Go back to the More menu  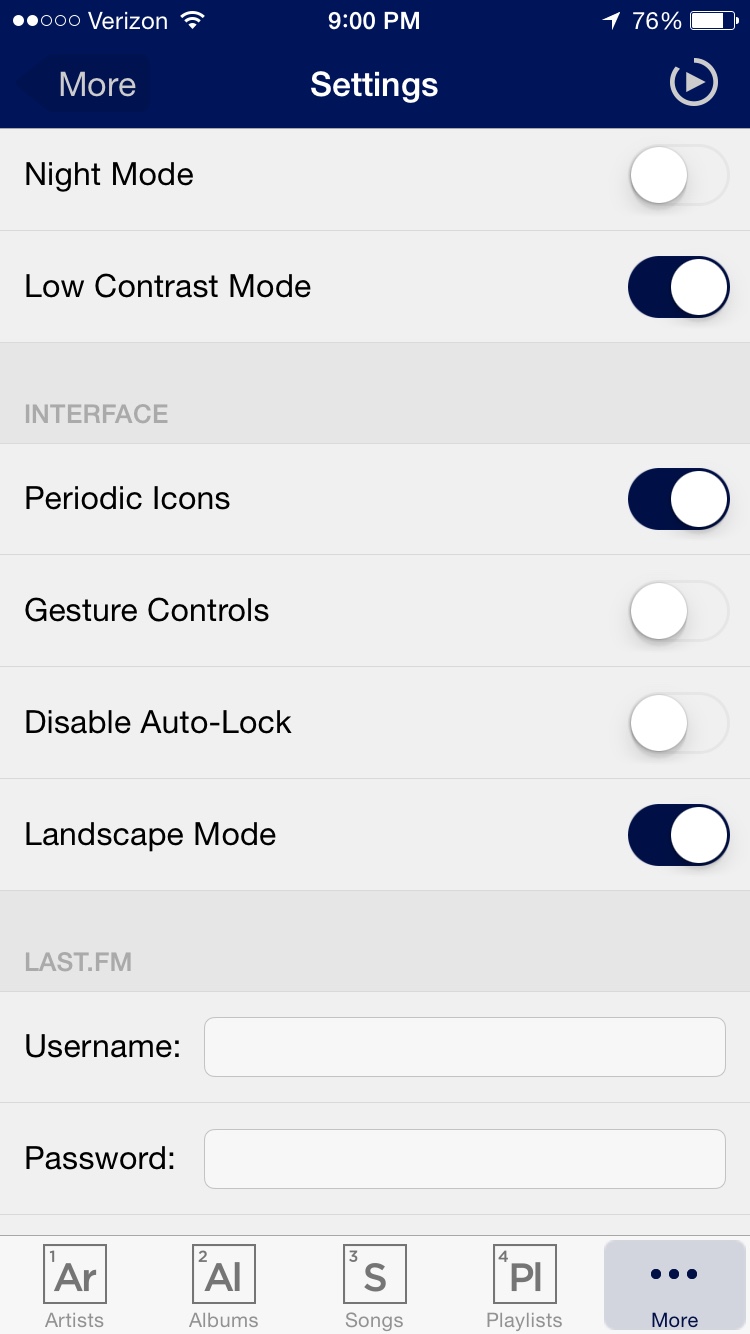96,85
